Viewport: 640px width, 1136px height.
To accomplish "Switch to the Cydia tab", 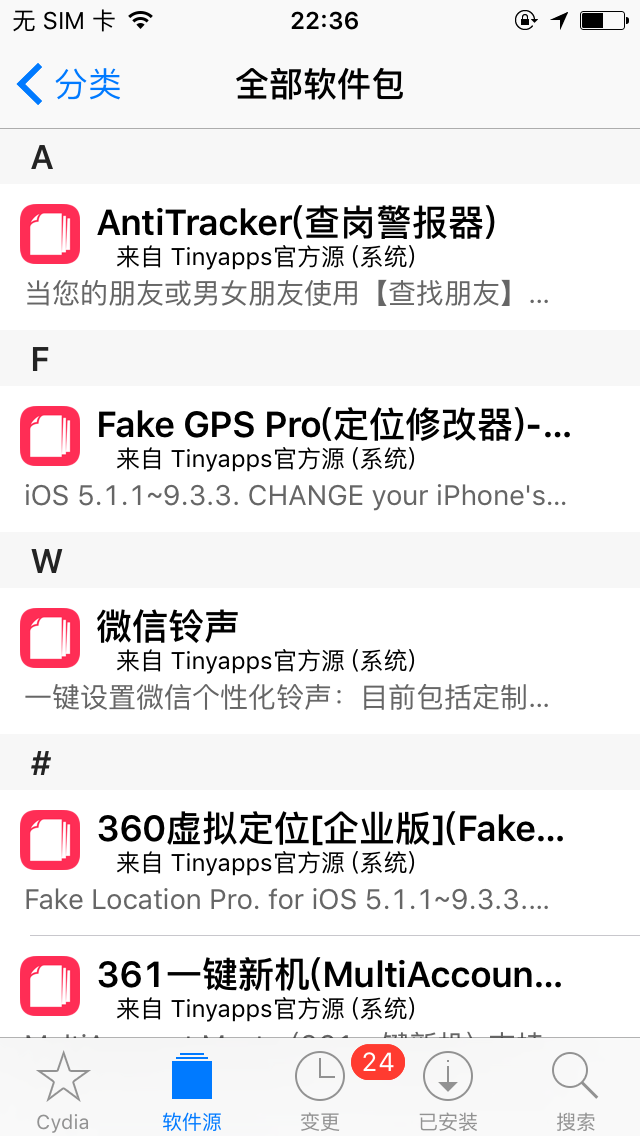I will point(63,1088).
